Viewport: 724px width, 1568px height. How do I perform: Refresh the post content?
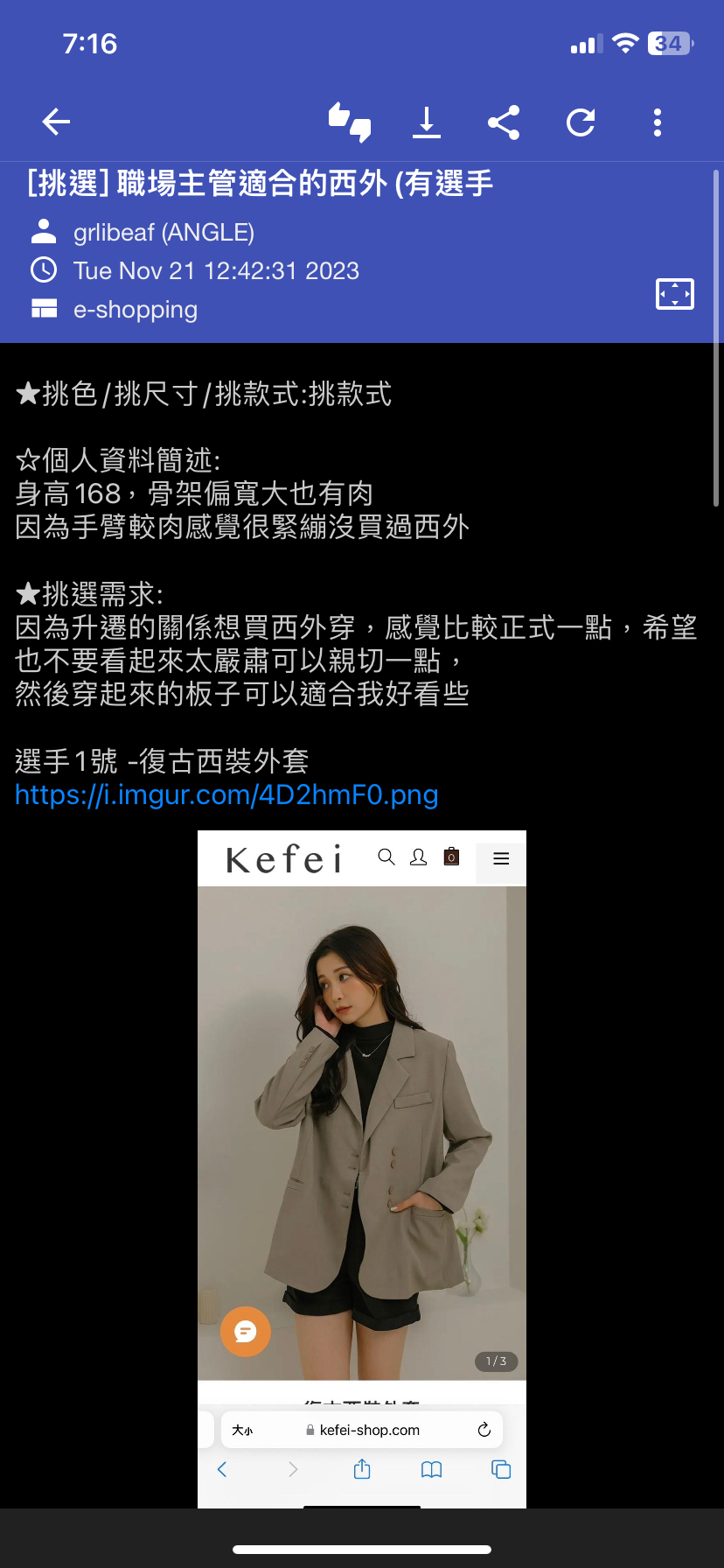[581, 122]
